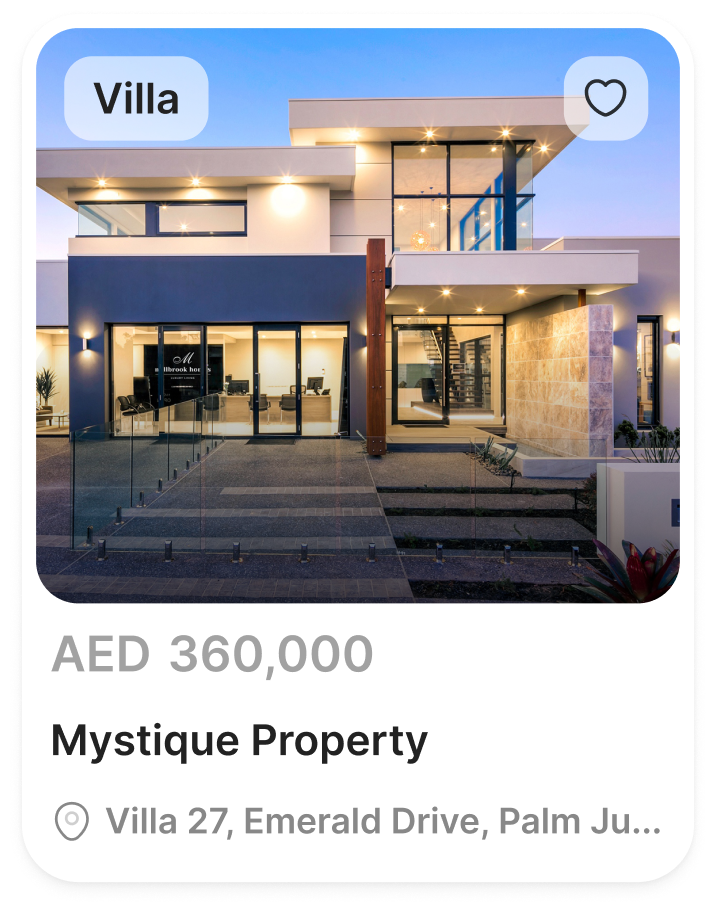Favorite the Mystique Property listing
The height and width of the screenshot is (913, 716).
tap(605, 98)
